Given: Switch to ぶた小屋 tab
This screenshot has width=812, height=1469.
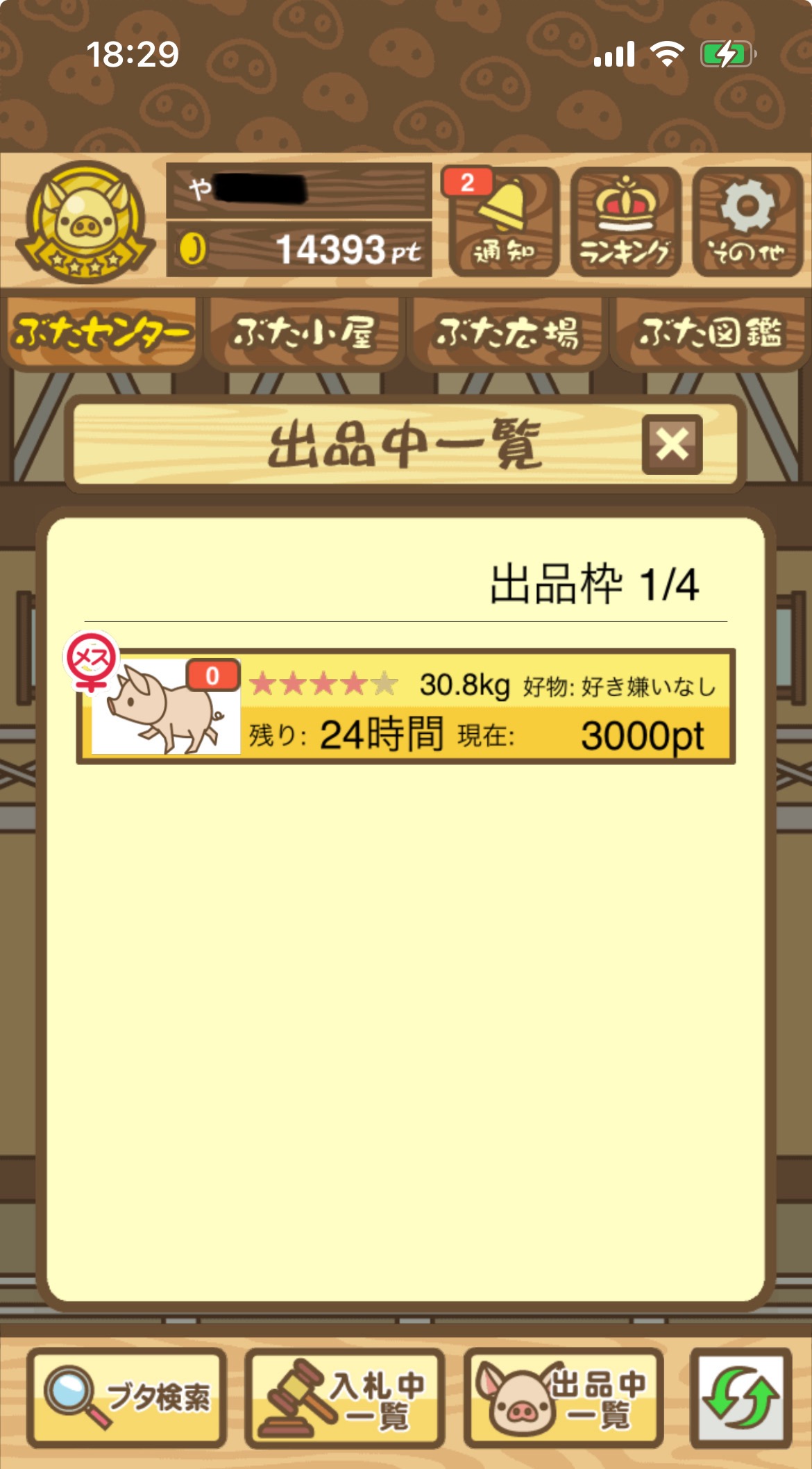Looking at the screenshot, I should (305, 333).
